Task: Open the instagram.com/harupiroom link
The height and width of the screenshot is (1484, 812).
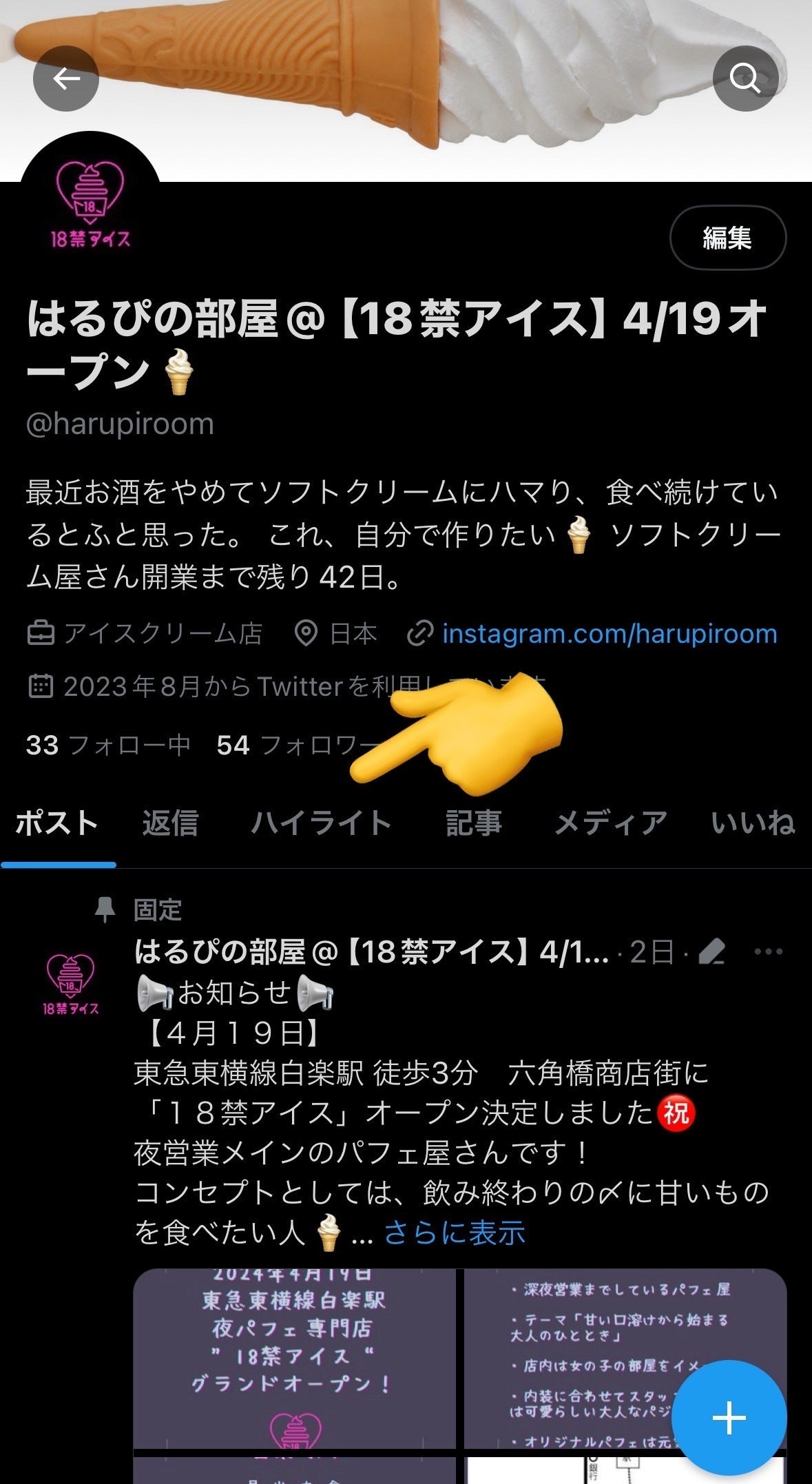Action: click(x=609, y=634)
